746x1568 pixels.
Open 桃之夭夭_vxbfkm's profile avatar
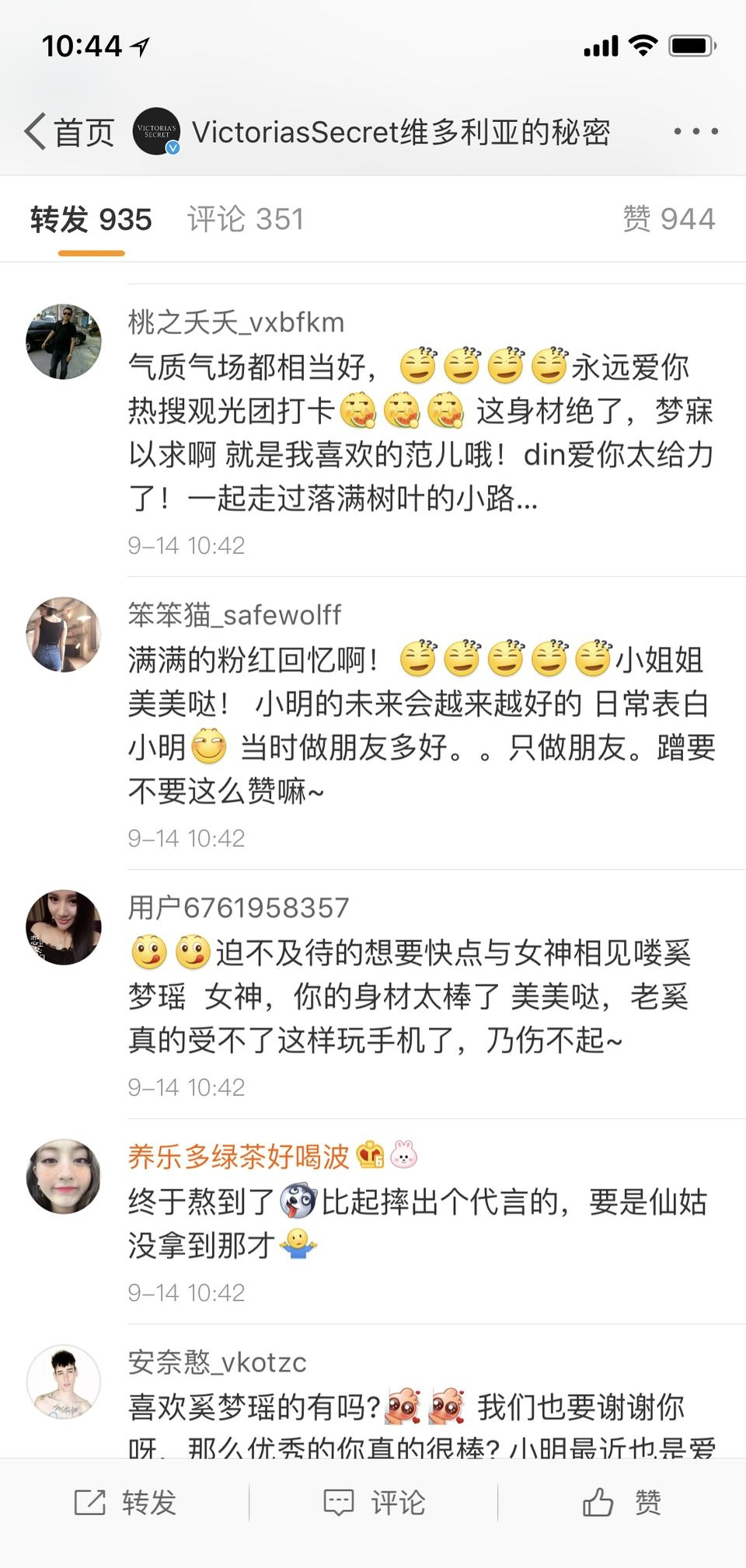64,342
